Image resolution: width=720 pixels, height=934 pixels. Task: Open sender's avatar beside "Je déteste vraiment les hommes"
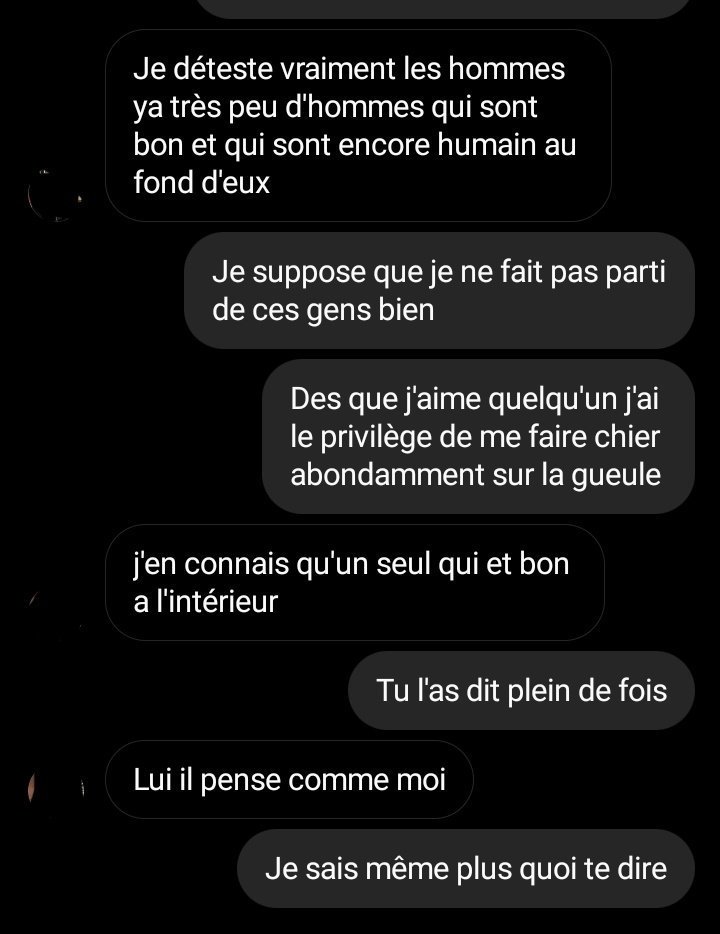[x=56, y=193]
